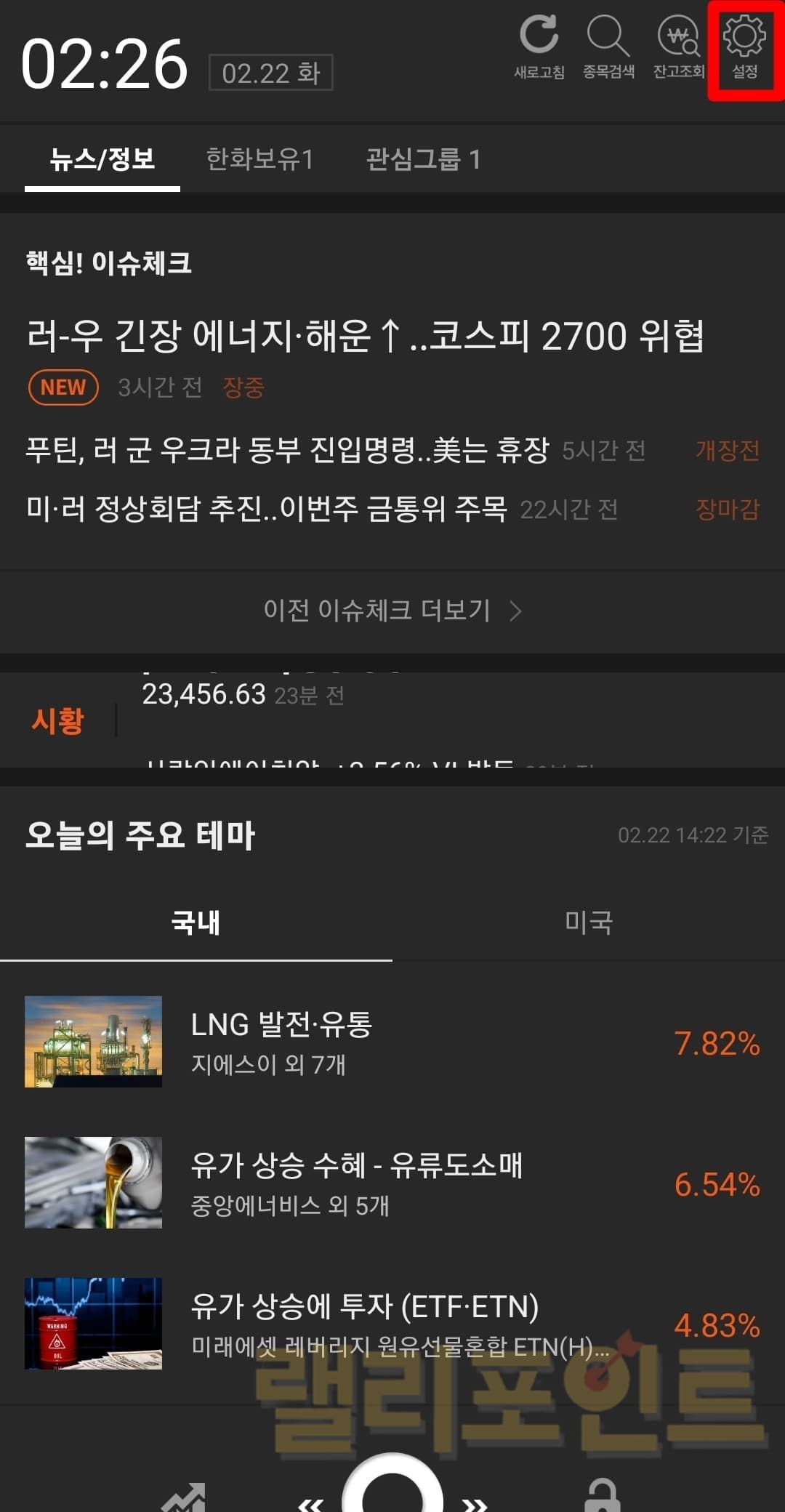Switch to the 관심그룹 1 tab

pyautogui.click(x=423, y=159)
